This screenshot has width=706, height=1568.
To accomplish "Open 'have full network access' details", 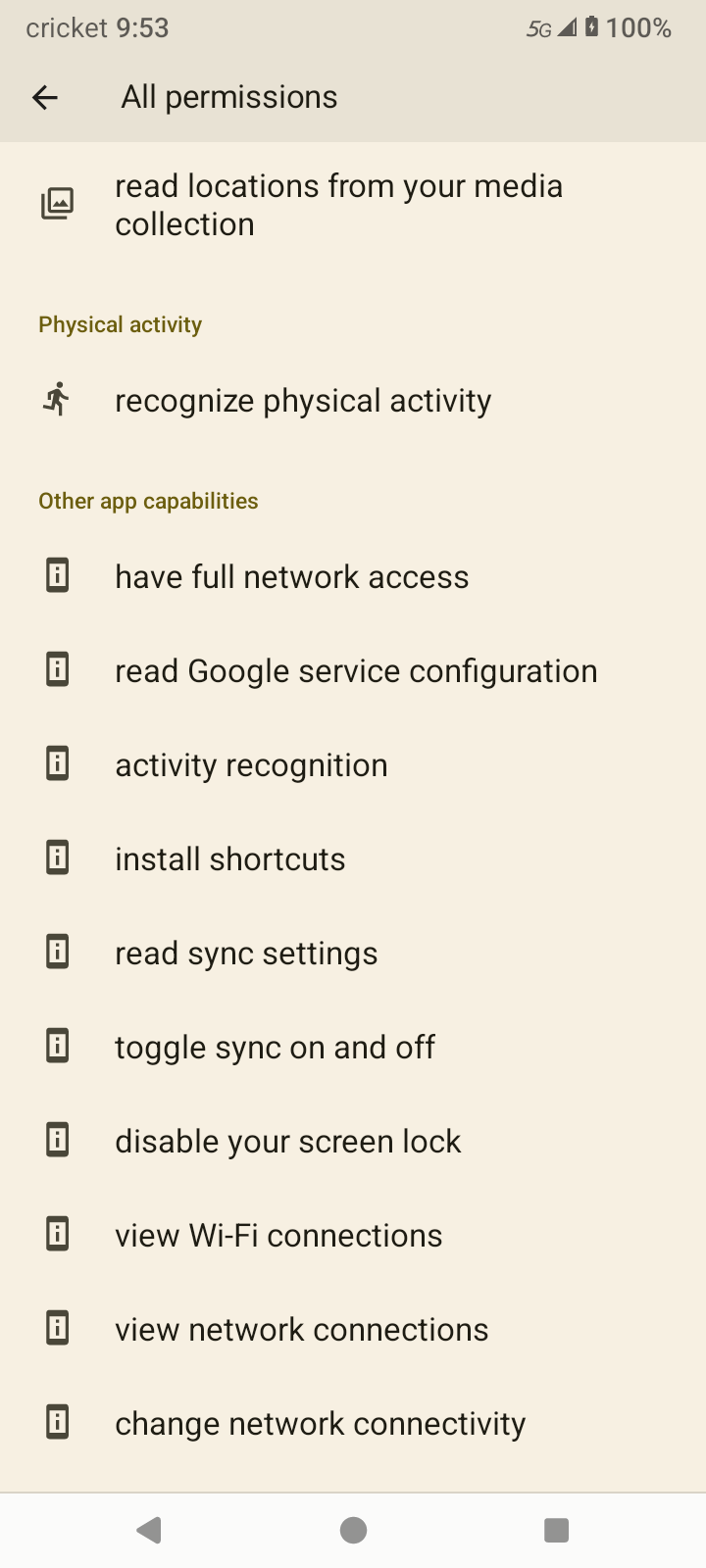I will pos(353,577).
